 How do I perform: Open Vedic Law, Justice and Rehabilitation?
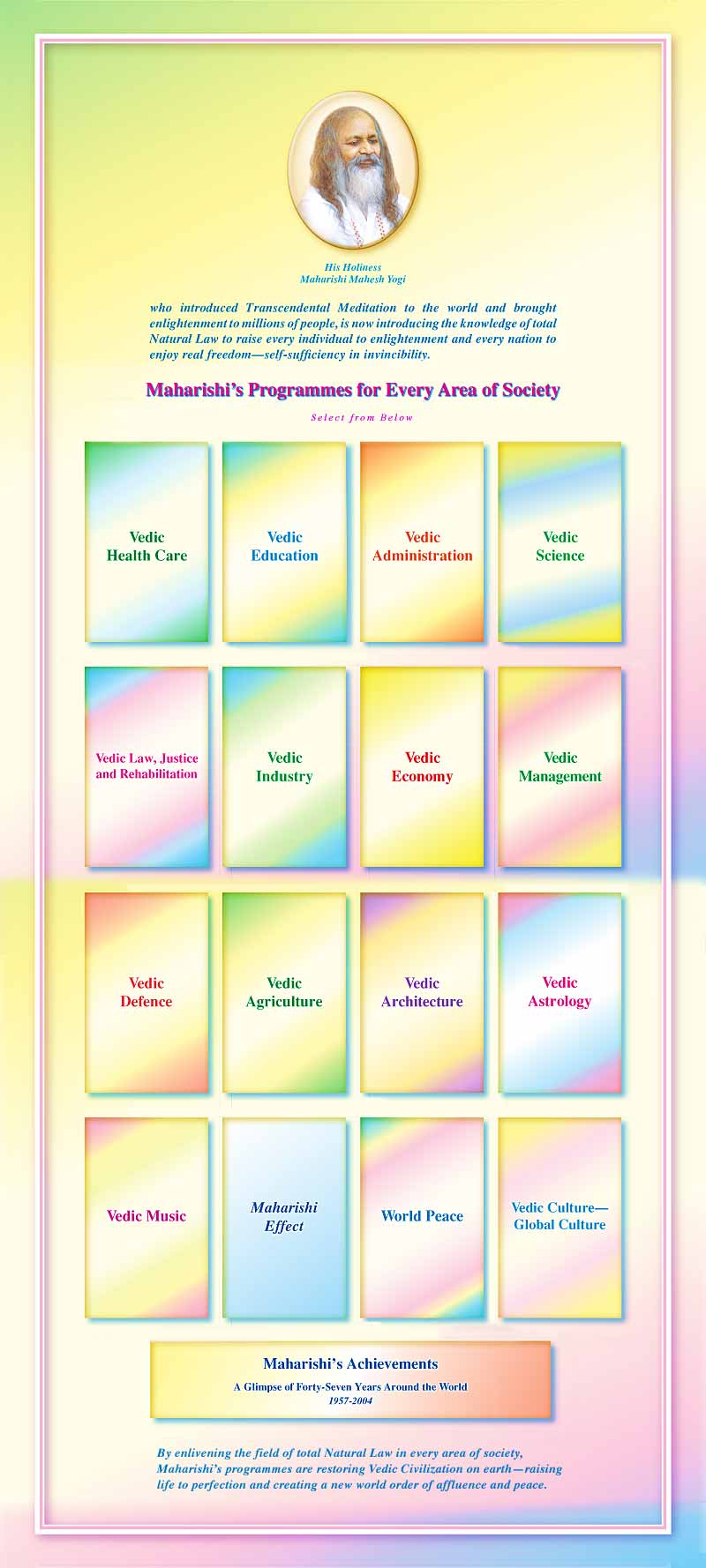coord(146,765)
